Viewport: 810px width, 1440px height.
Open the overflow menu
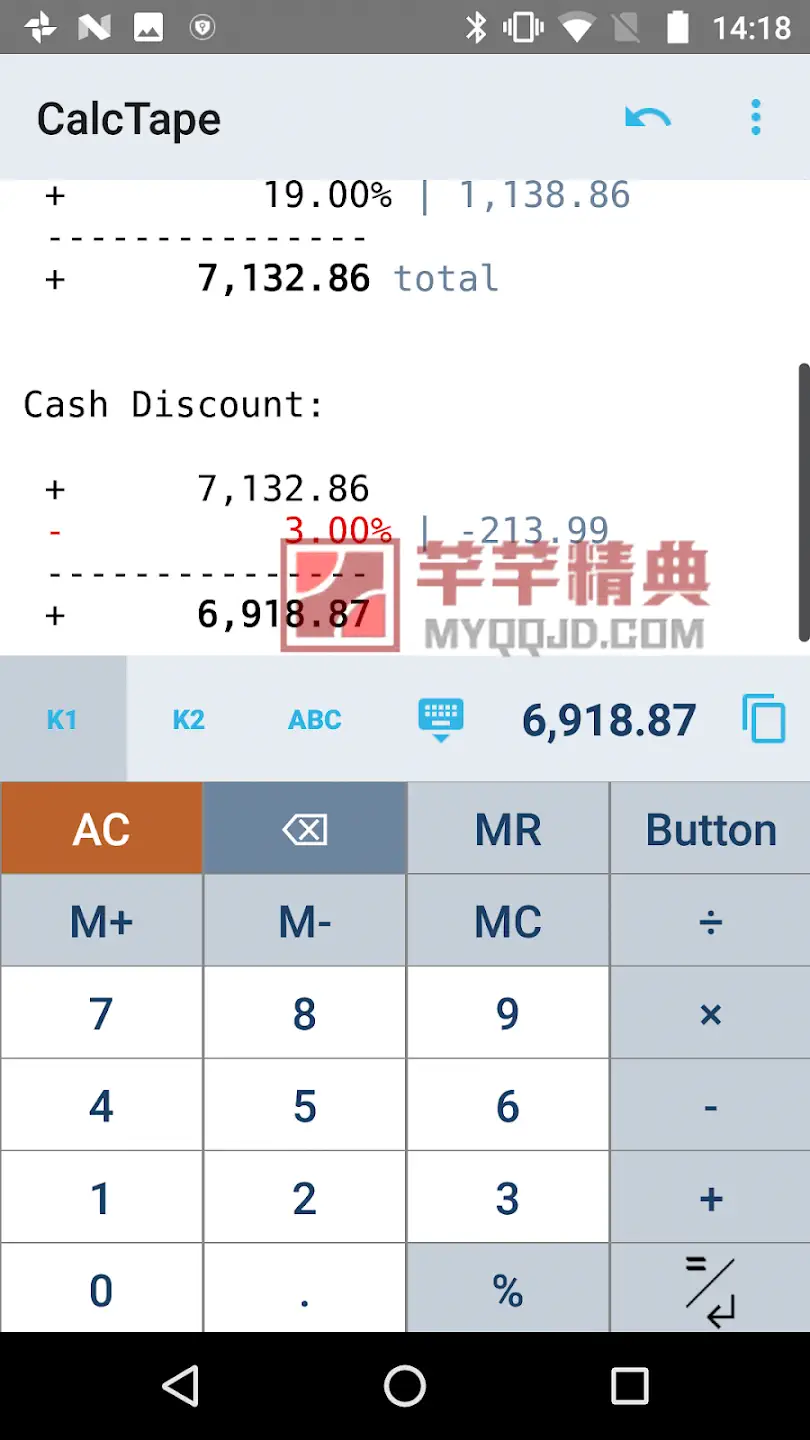[756, 118]
